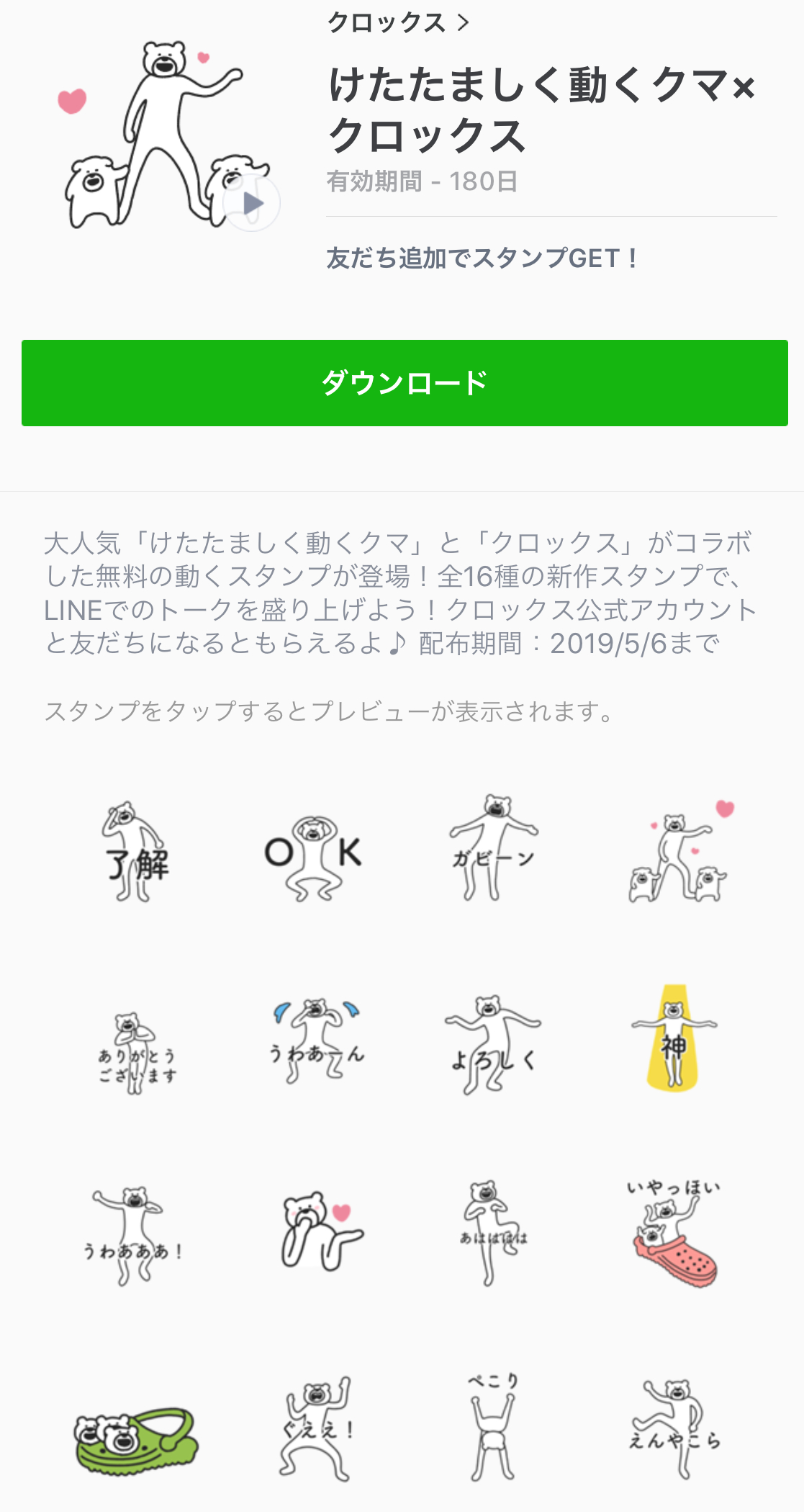Select the ありがとうございます sticker

(137, 1053)
